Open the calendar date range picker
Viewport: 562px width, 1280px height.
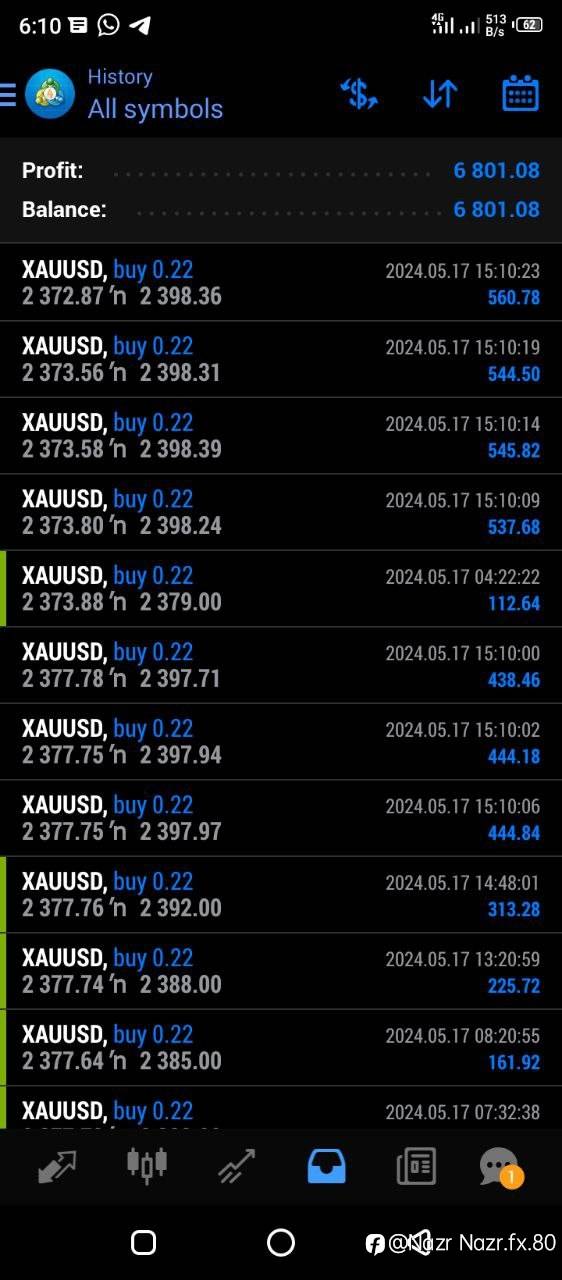tap(520, 94)
